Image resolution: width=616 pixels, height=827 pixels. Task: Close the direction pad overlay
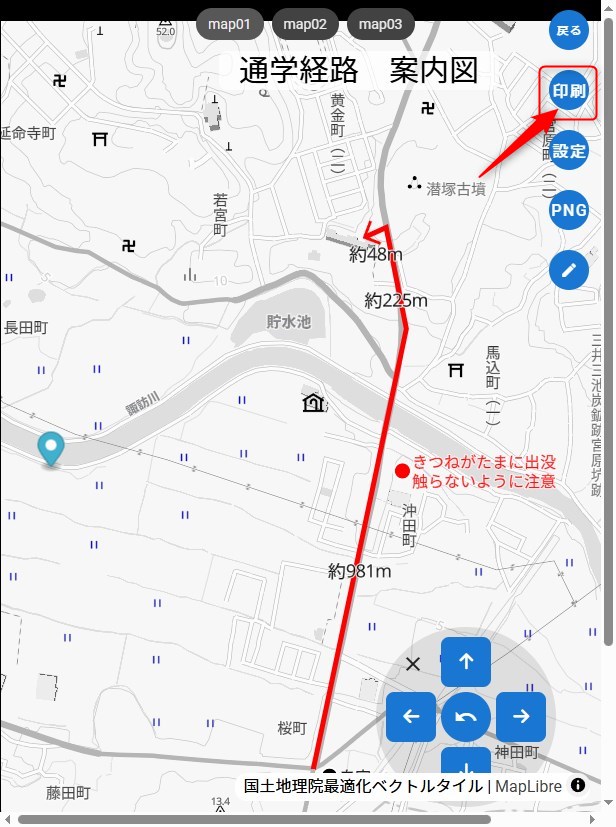tap(413, 664)
